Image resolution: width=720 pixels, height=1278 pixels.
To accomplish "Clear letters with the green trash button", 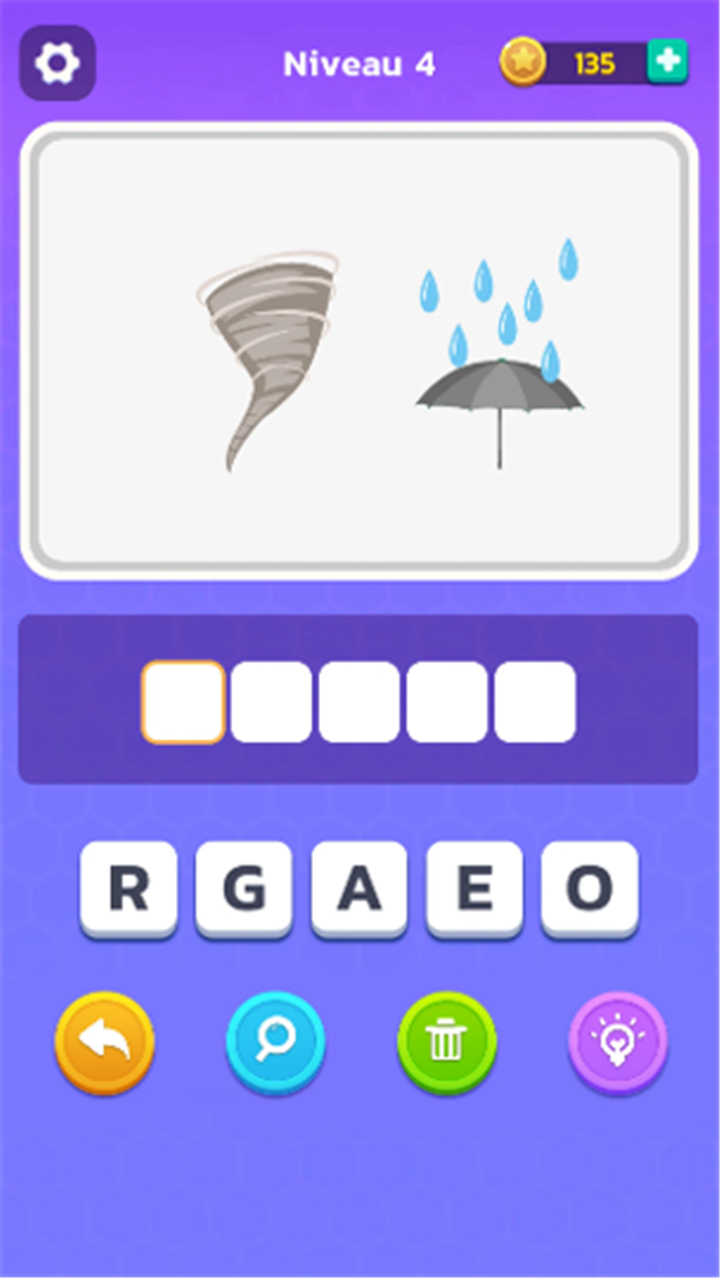I will 446,1041.
